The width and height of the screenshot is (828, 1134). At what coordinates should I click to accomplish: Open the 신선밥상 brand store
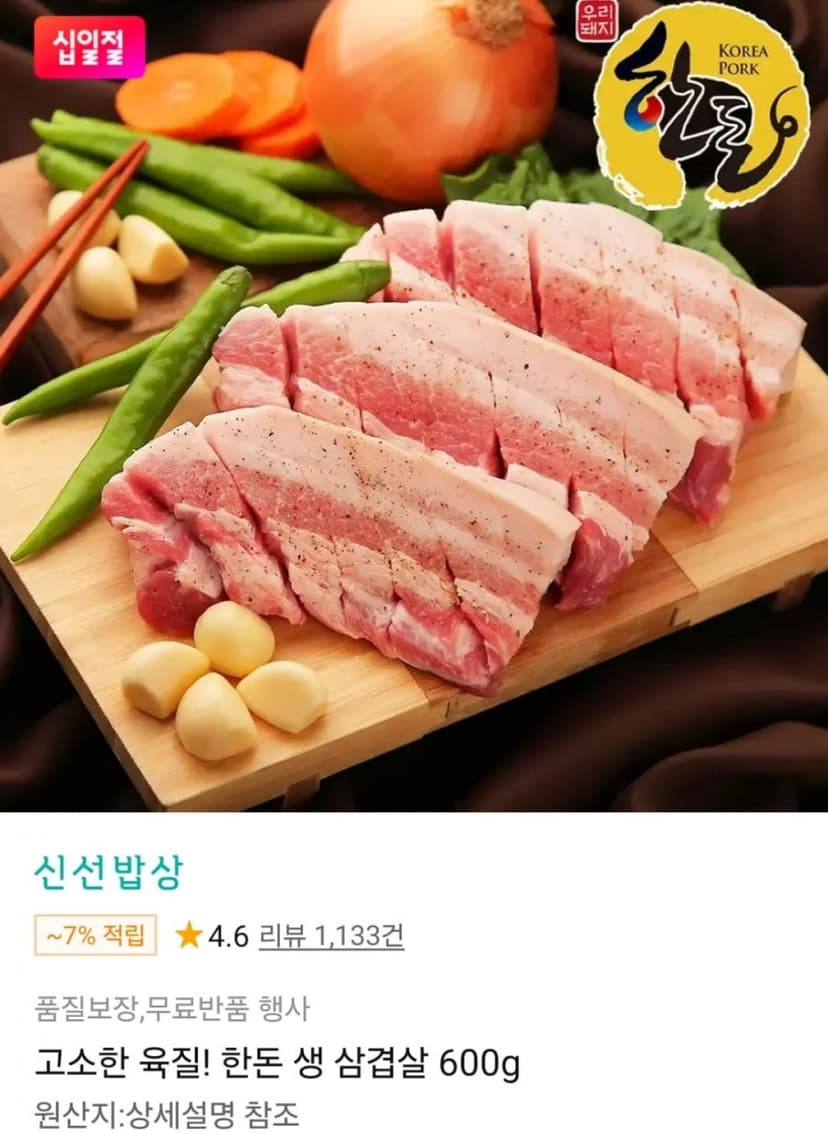[108, 873]
